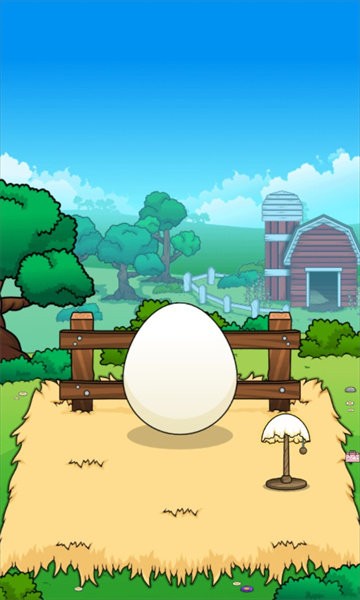Tap the large white egg

(180, 368)
